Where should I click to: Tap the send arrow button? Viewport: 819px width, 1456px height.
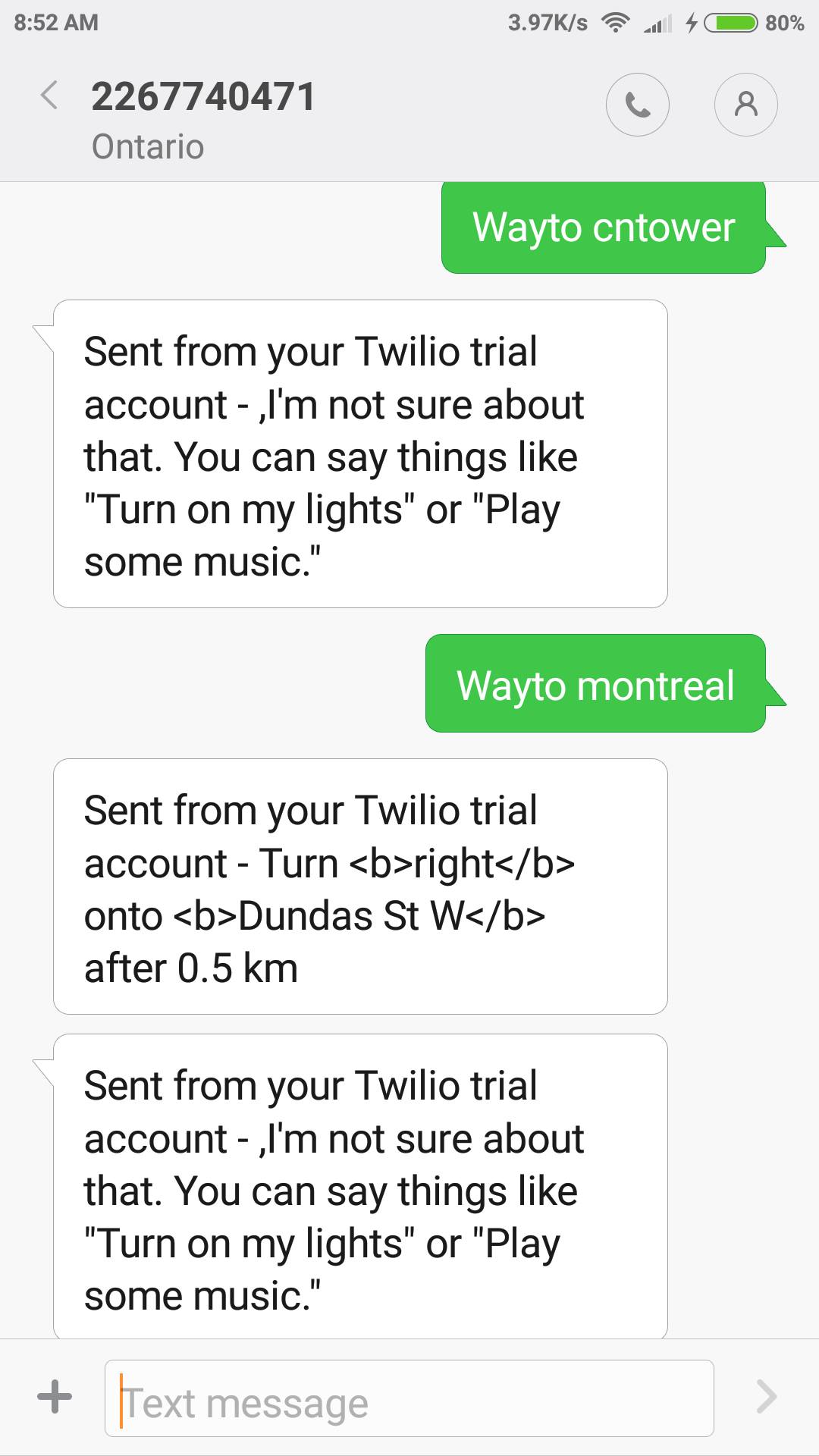tap(766, 1396)
